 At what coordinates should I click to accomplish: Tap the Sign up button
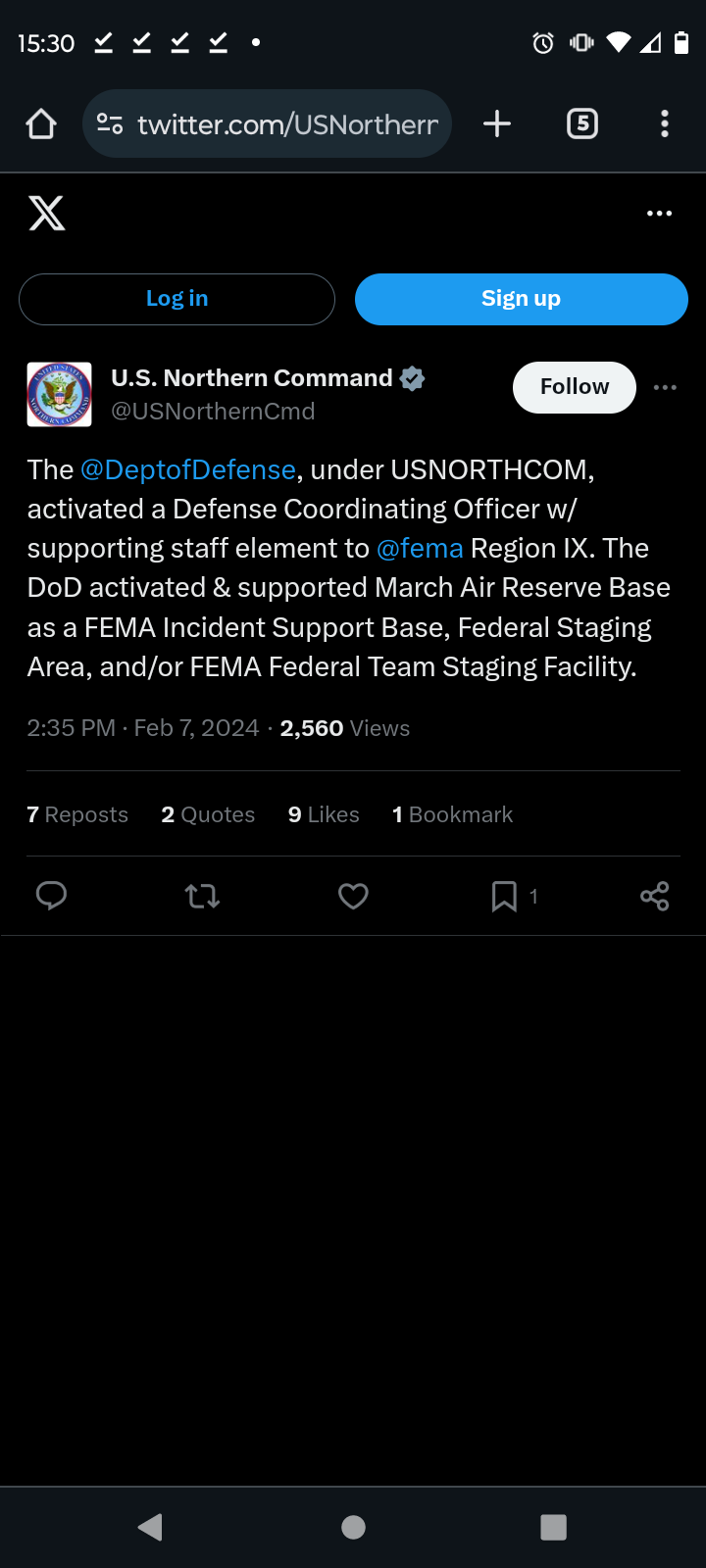[522, 299]
